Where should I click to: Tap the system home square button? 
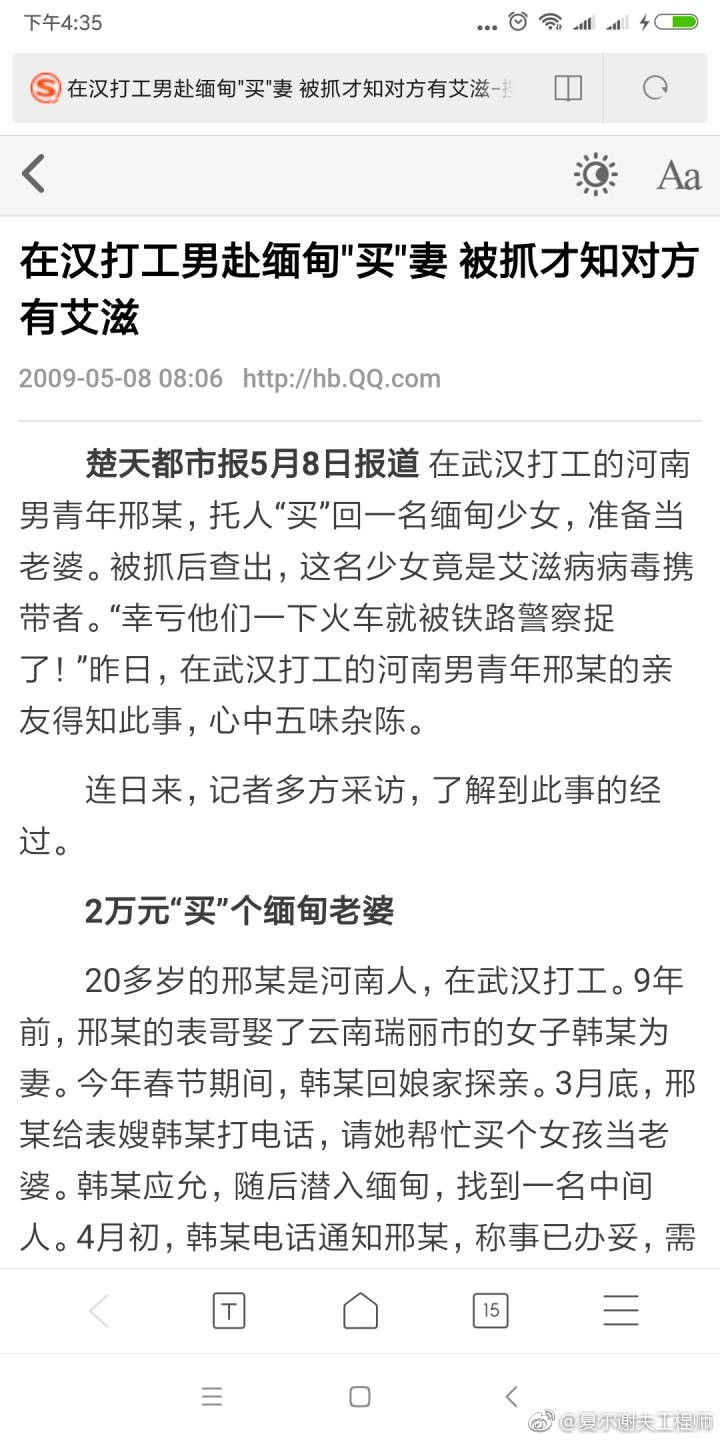(360, 1397)
